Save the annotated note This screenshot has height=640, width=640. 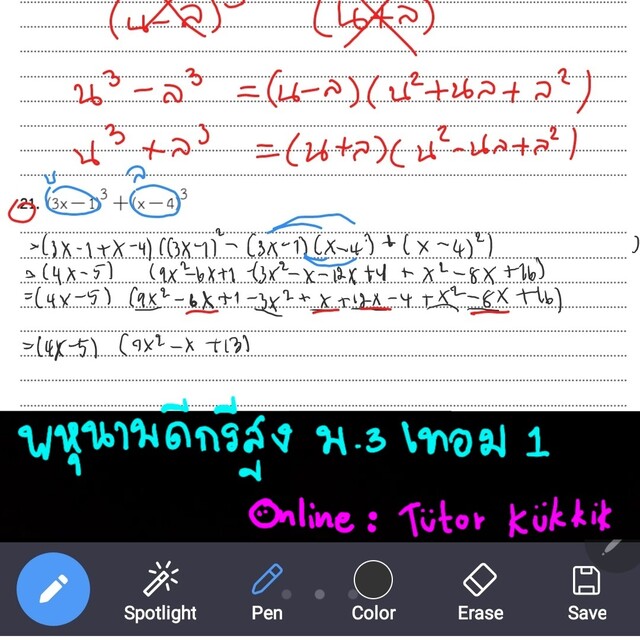pos(586,591)
